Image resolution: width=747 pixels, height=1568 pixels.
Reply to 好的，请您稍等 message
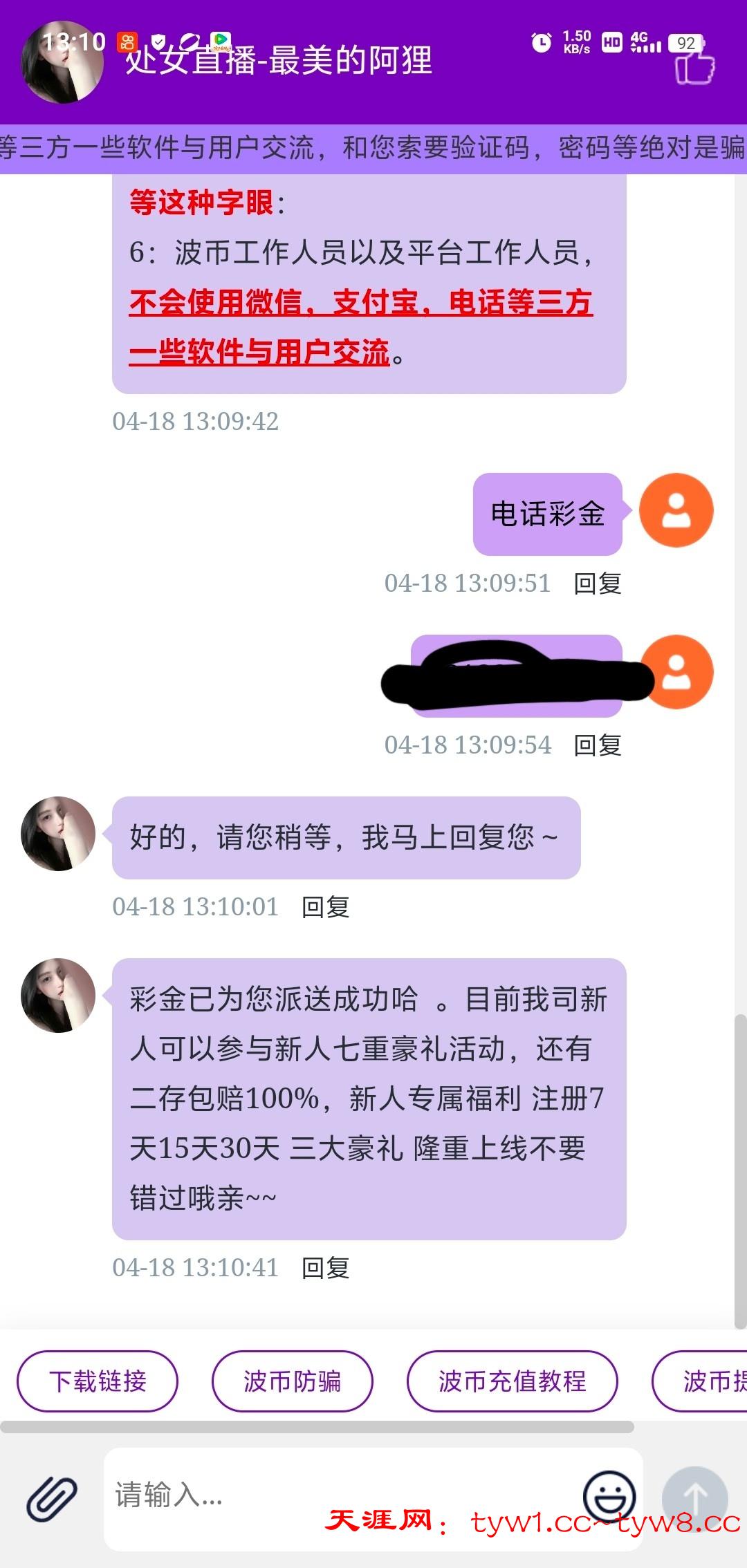[x=325, y=907]
